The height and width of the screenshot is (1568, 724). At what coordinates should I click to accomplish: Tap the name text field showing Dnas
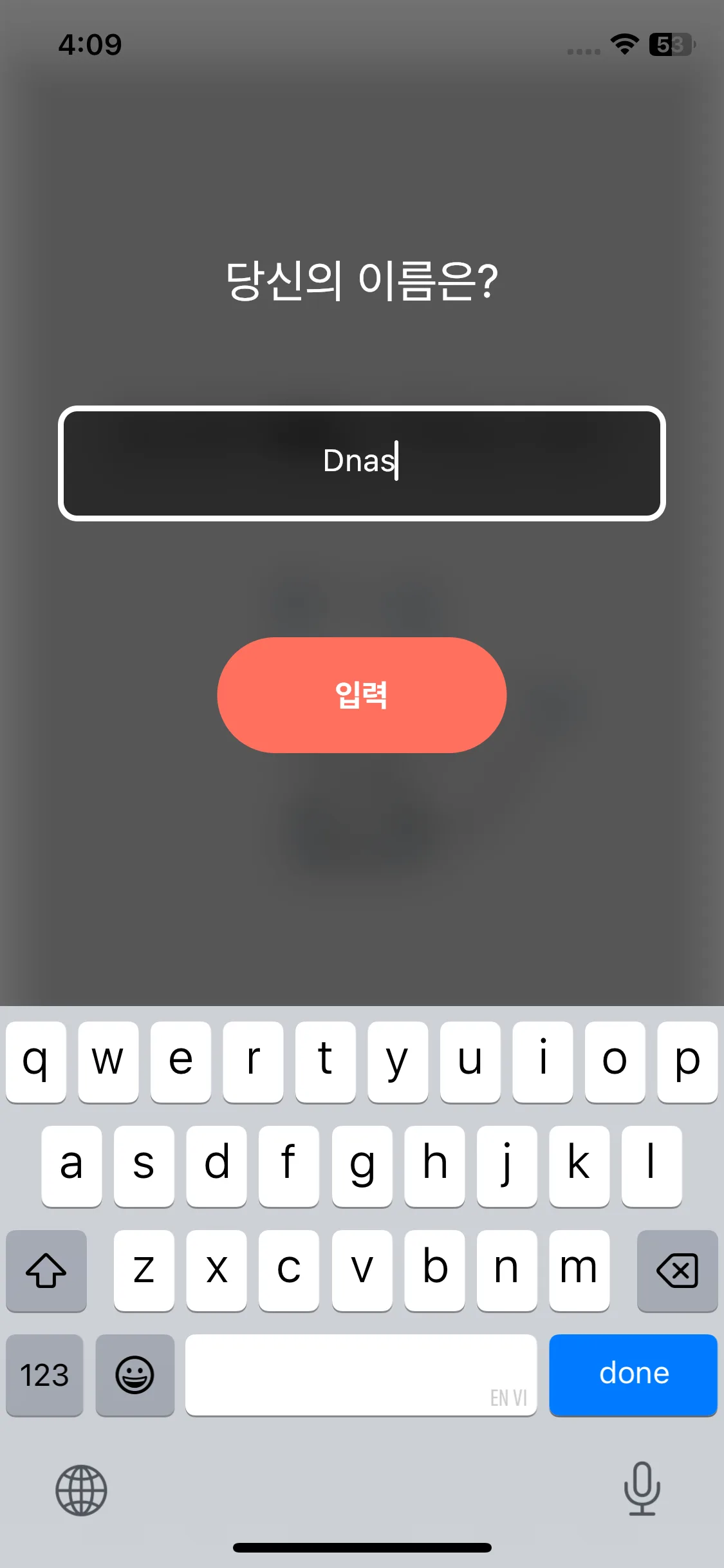pyautogui.click(x=362, y=462)
